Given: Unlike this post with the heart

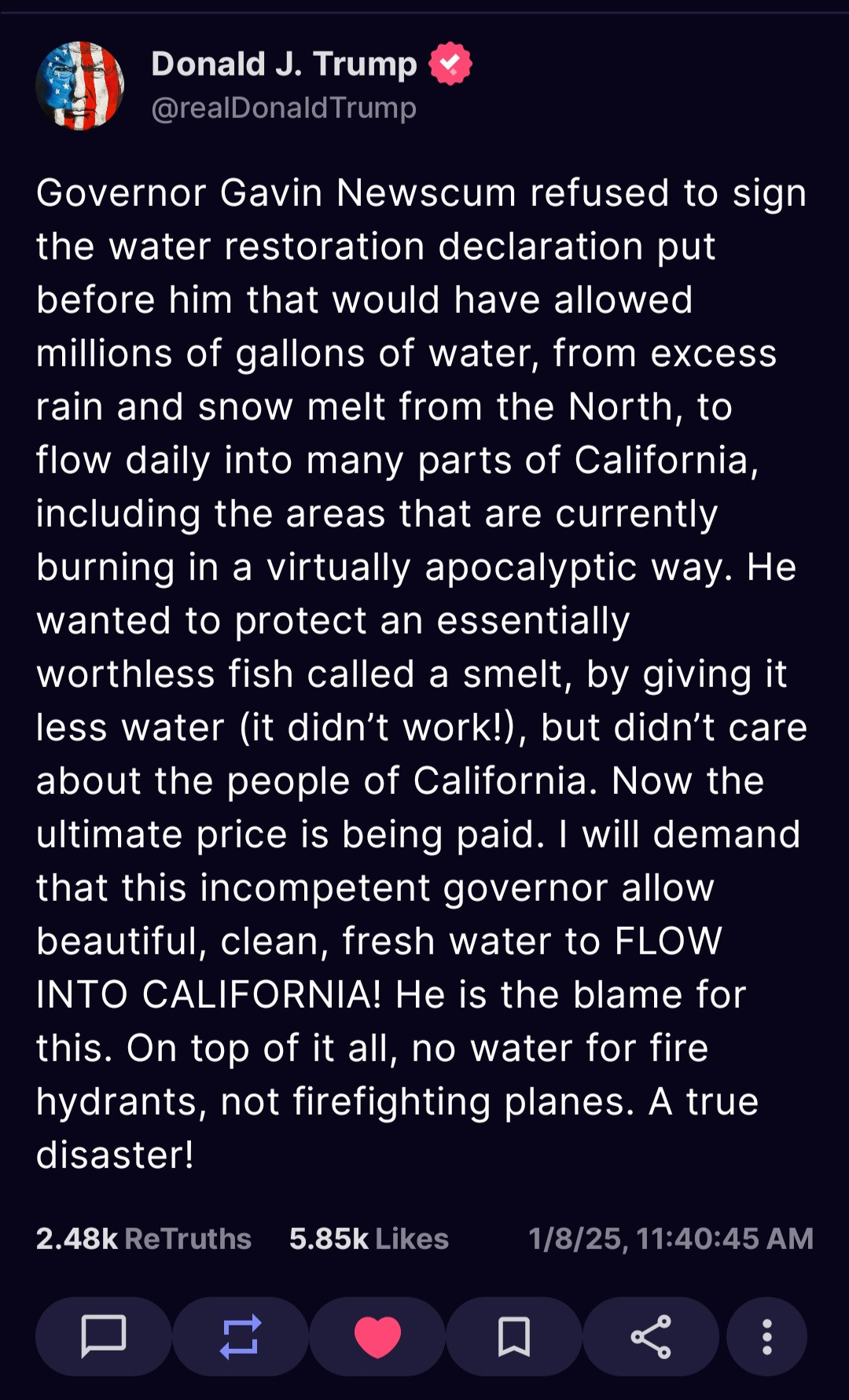Looking at the screenshot, I should (x=377, y=1336).
